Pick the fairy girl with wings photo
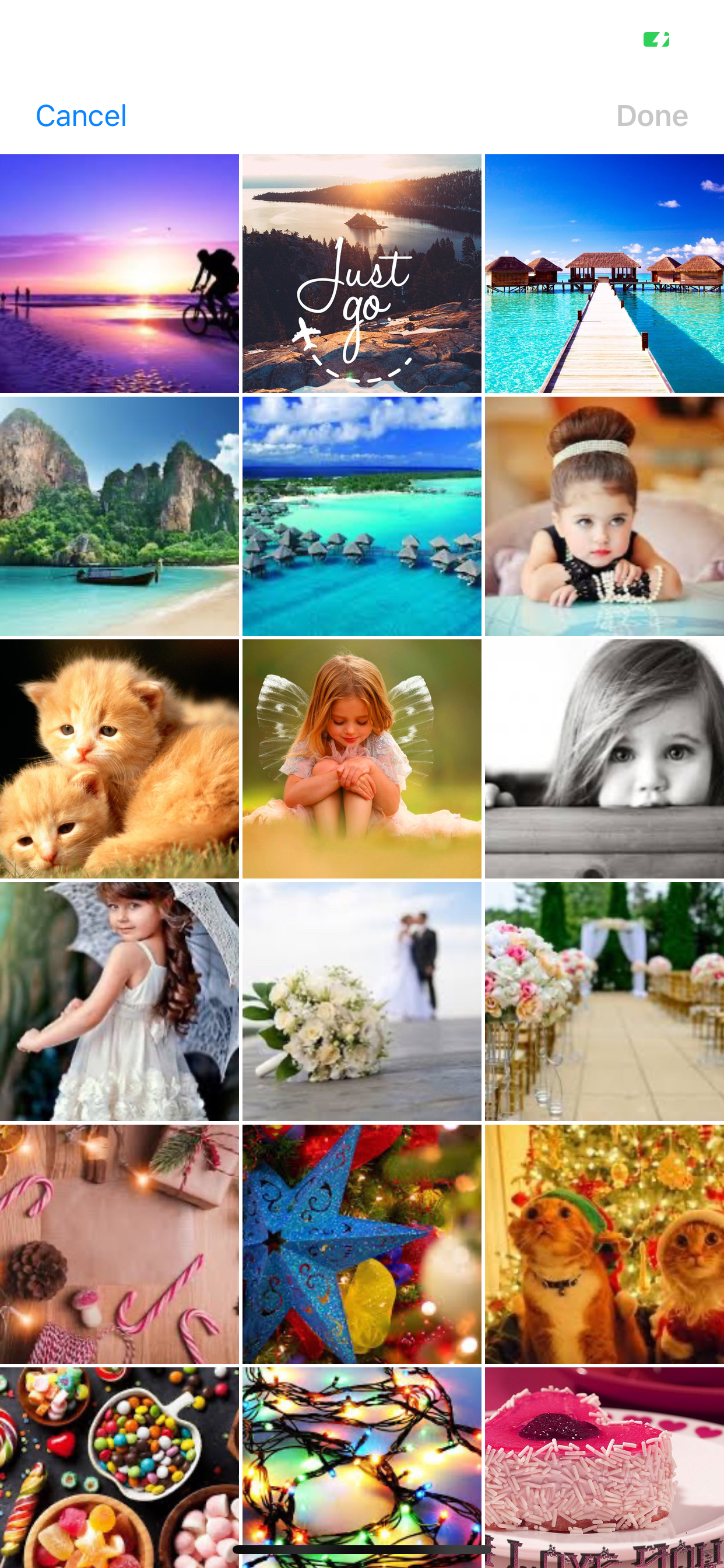Image resolution: width=724 pixels, height=1568 pixels. pos(361,758)
